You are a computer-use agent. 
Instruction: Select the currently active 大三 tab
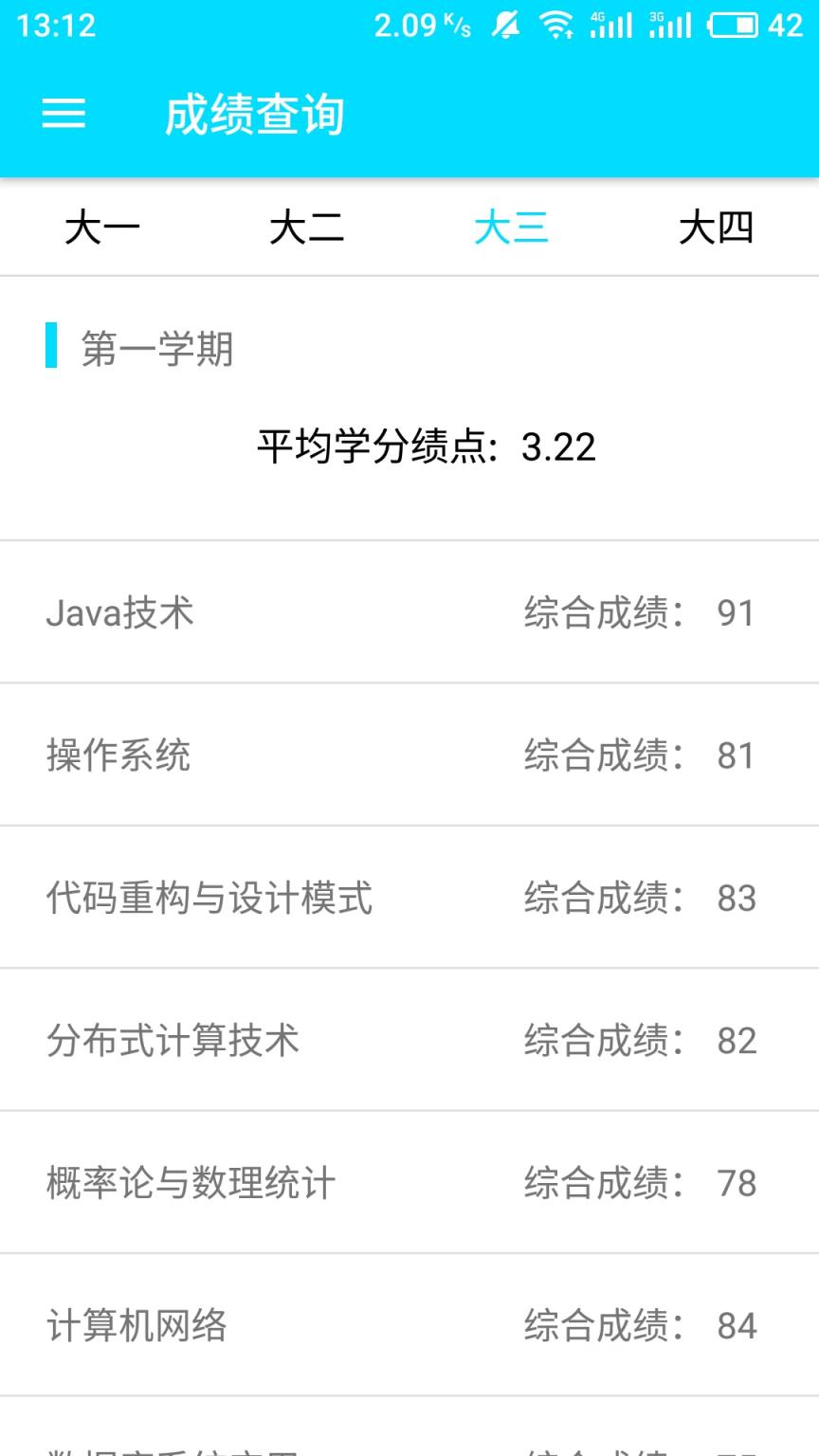click(512, 228)
